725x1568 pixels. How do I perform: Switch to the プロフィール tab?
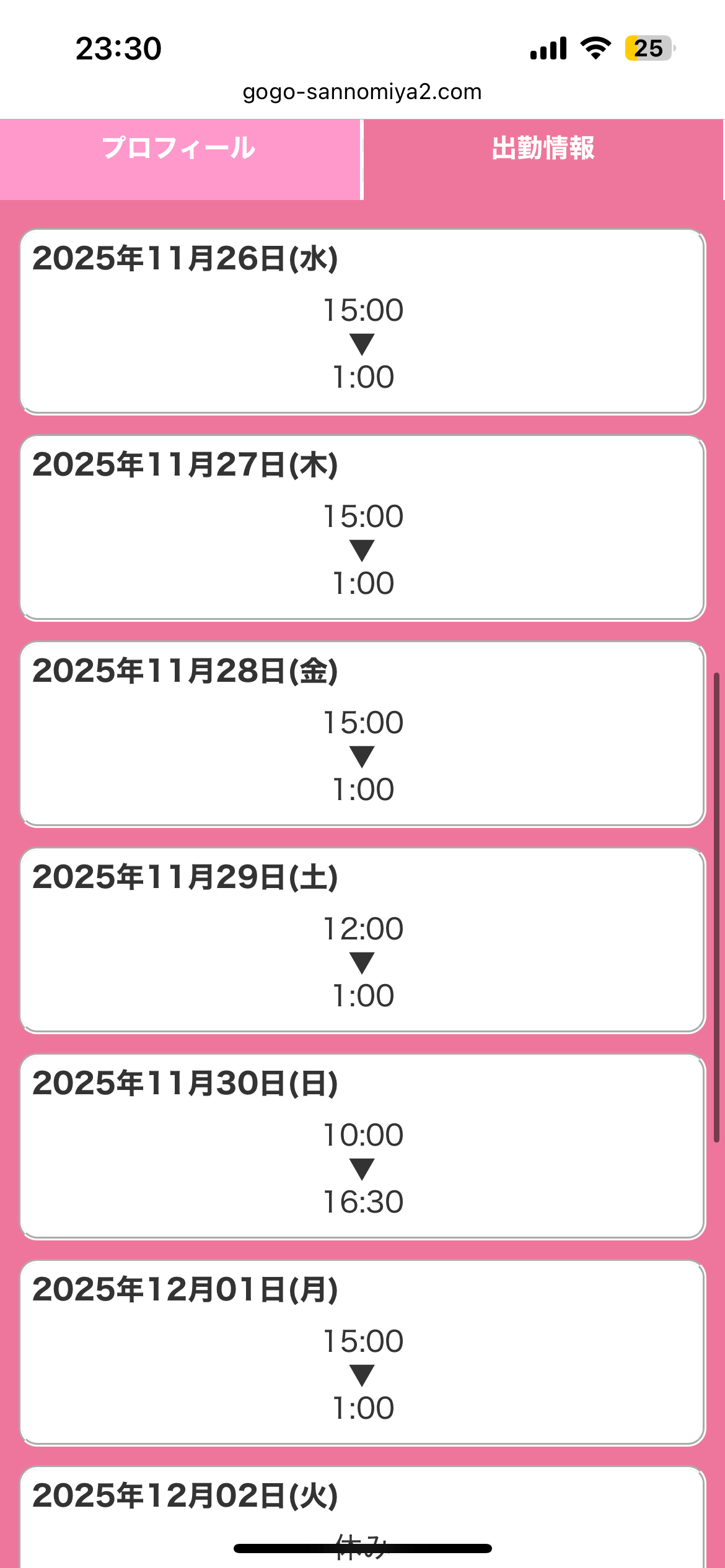pyautogui.click(x=179, y=149)
